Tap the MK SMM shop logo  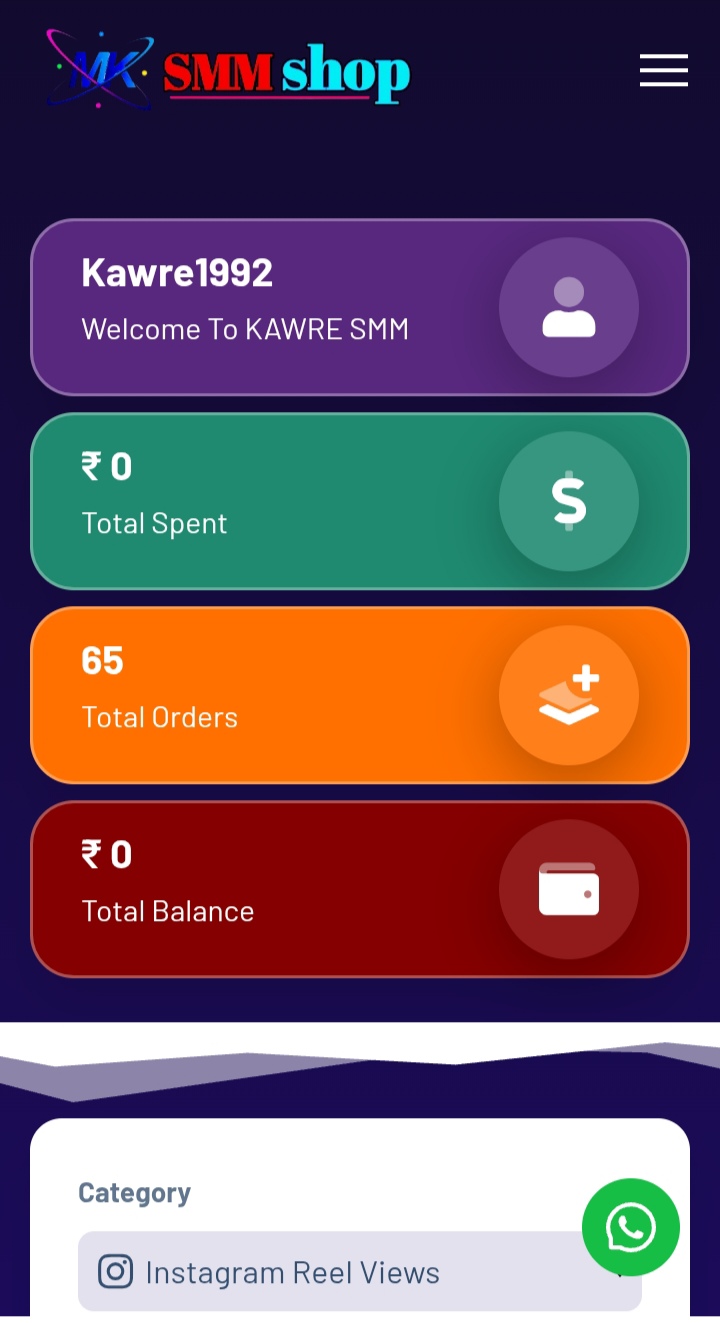tap(228, 71)
